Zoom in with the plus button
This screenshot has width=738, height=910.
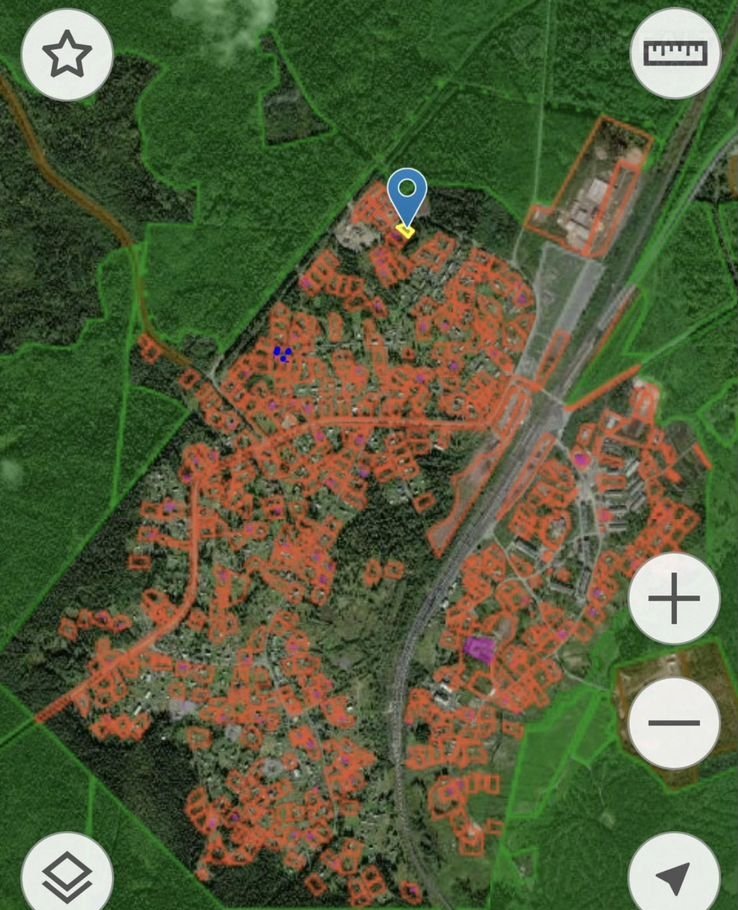tap(674, 600)
